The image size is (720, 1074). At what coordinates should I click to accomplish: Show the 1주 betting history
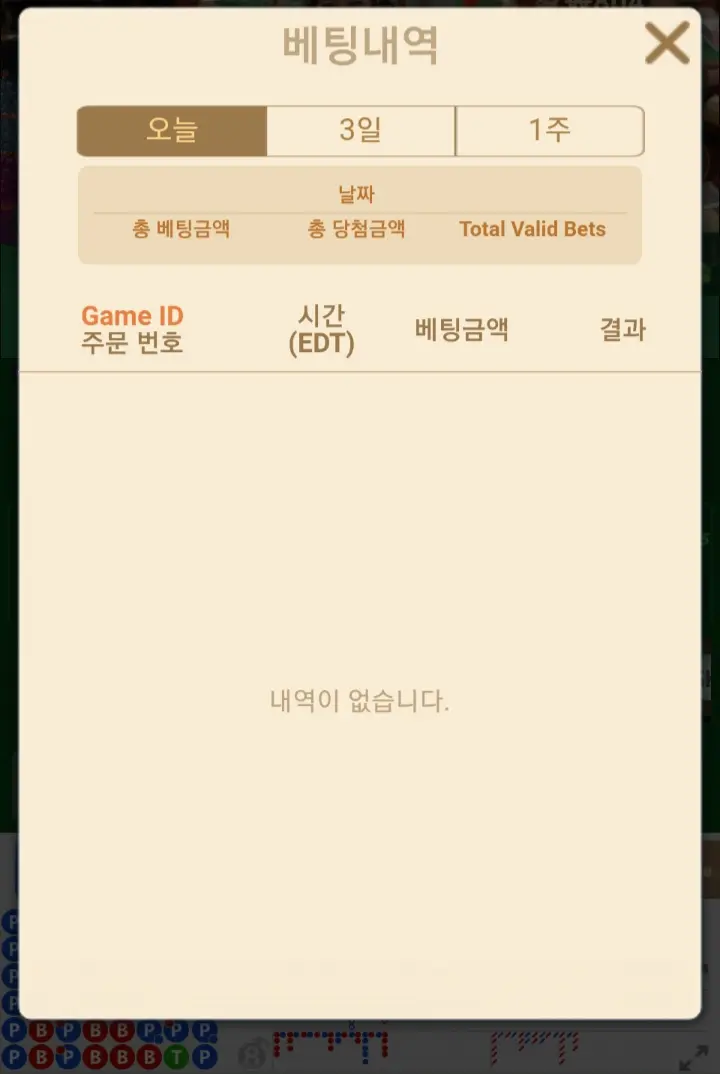click(549, 131)
